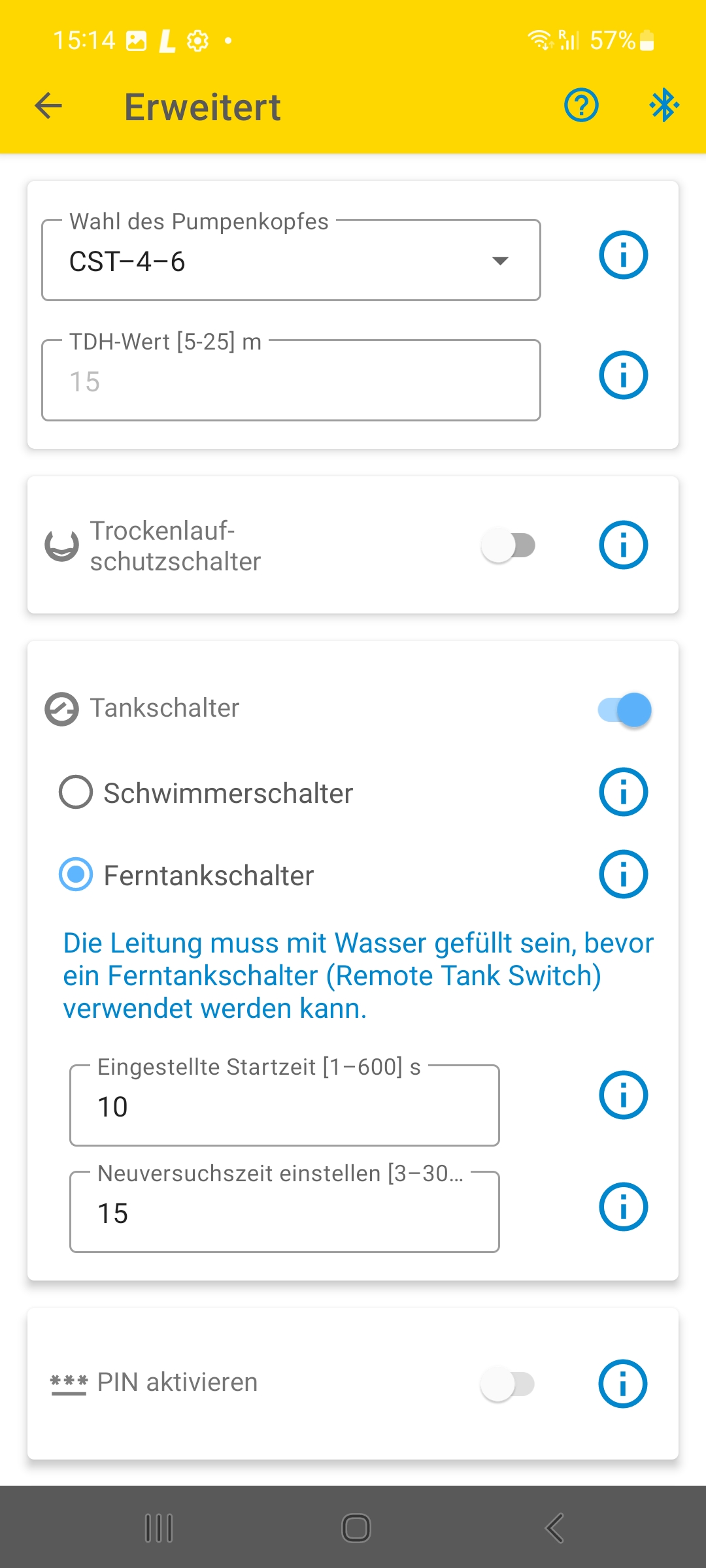Screen dimensions: 706x1568
Task: Show info about the TDH-Wert
Action: coord(623,375)
